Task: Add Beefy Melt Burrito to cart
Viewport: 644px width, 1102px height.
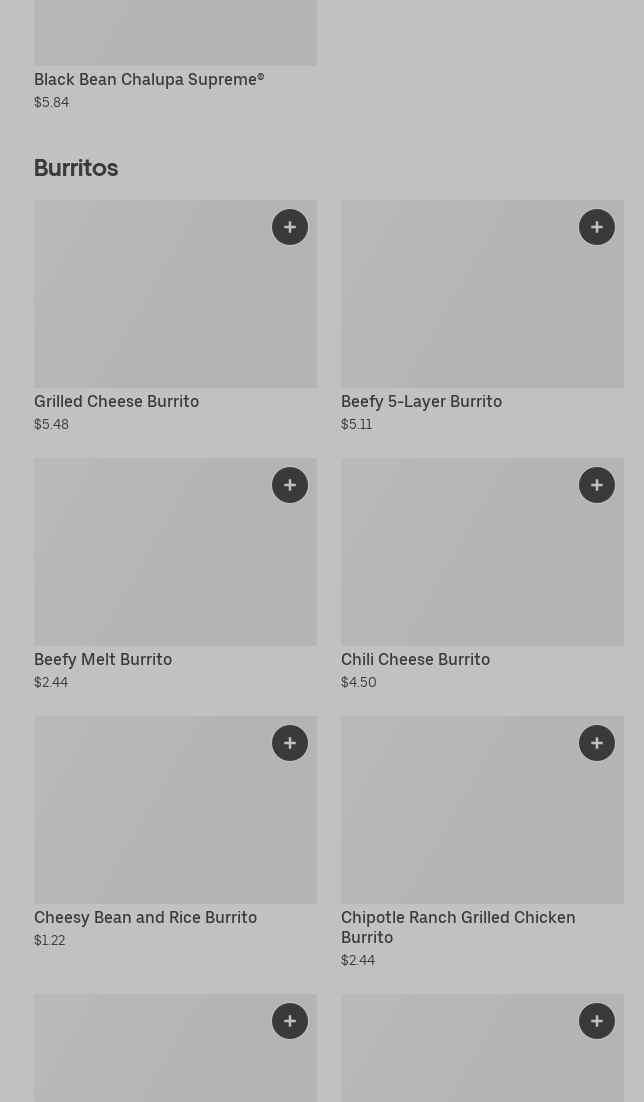Action: (290, 485)
